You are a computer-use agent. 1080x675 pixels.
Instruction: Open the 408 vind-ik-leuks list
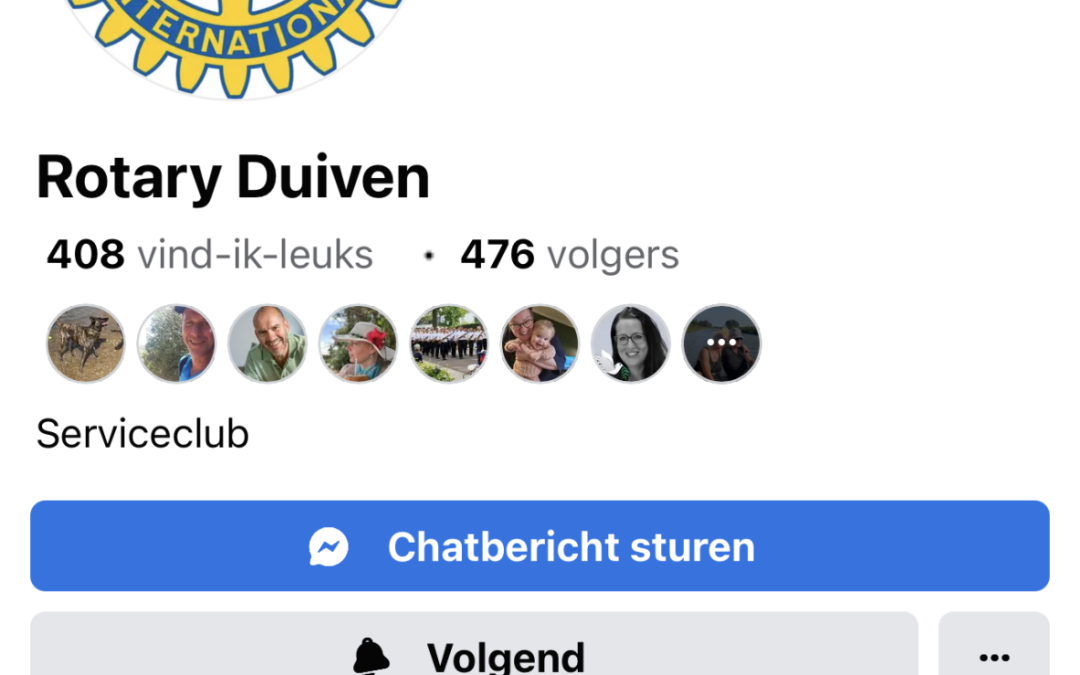(210, 255)
